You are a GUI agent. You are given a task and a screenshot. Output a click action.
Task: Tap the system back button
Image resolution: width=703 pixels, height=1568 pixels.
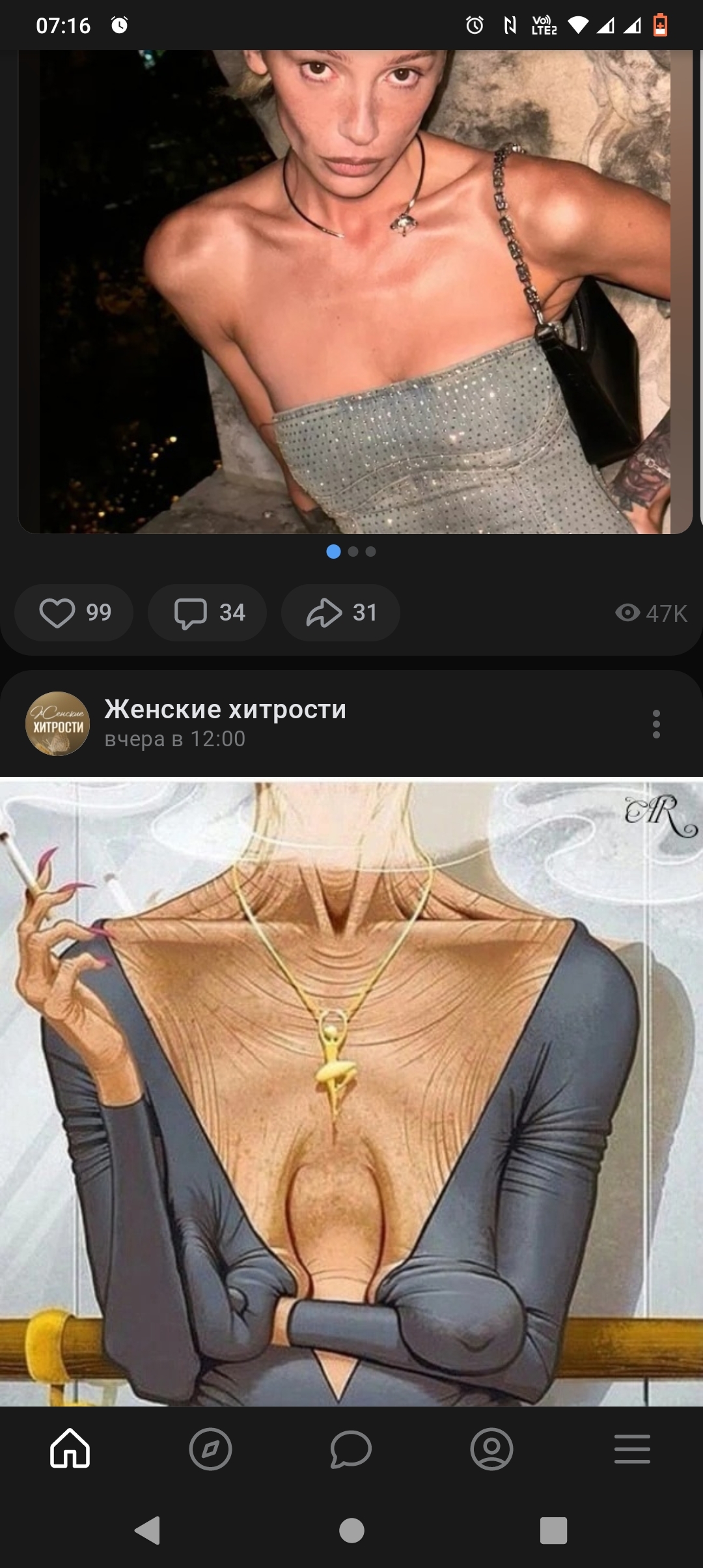coord(148,1530)
